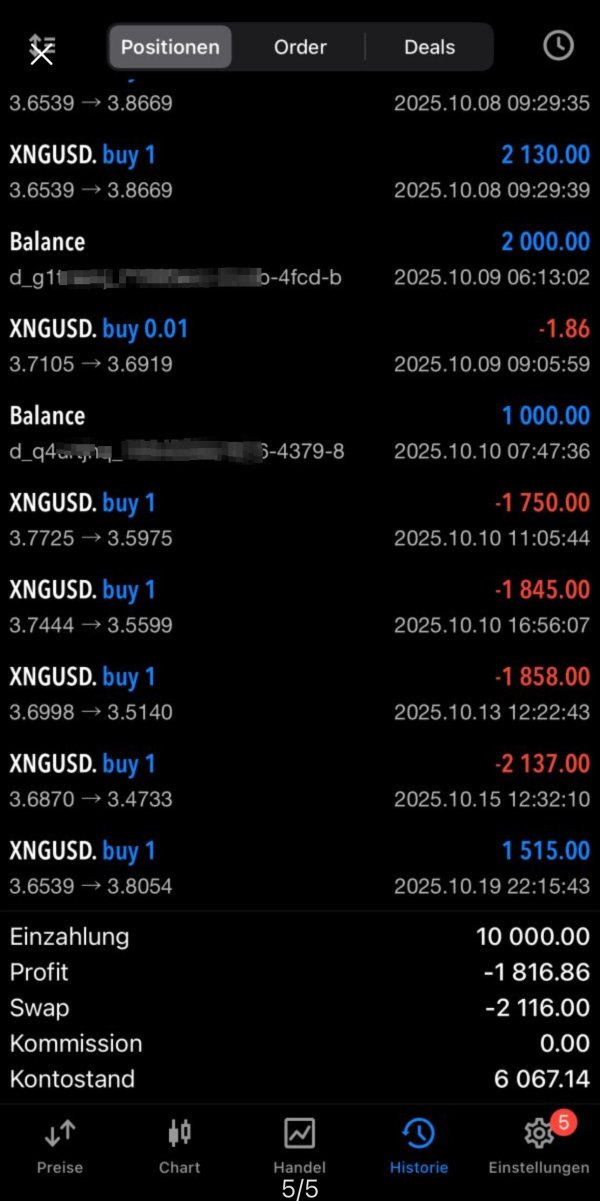View the XNGUSD position with -1 858.00
Image resolution: width=600 pixels, height=1201 pixels.
pos(299,694)
